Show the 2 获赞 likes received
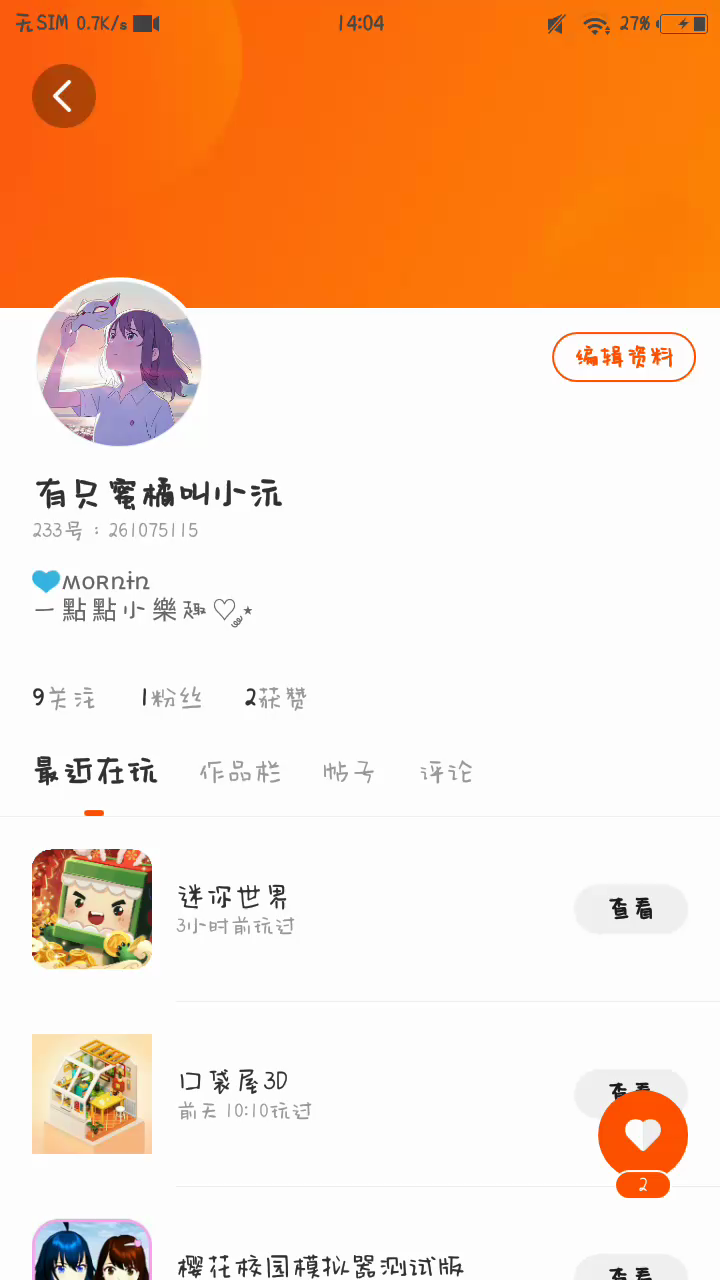Image resolution: width=720 pixels, height=1280 pixels. [275, 698]
